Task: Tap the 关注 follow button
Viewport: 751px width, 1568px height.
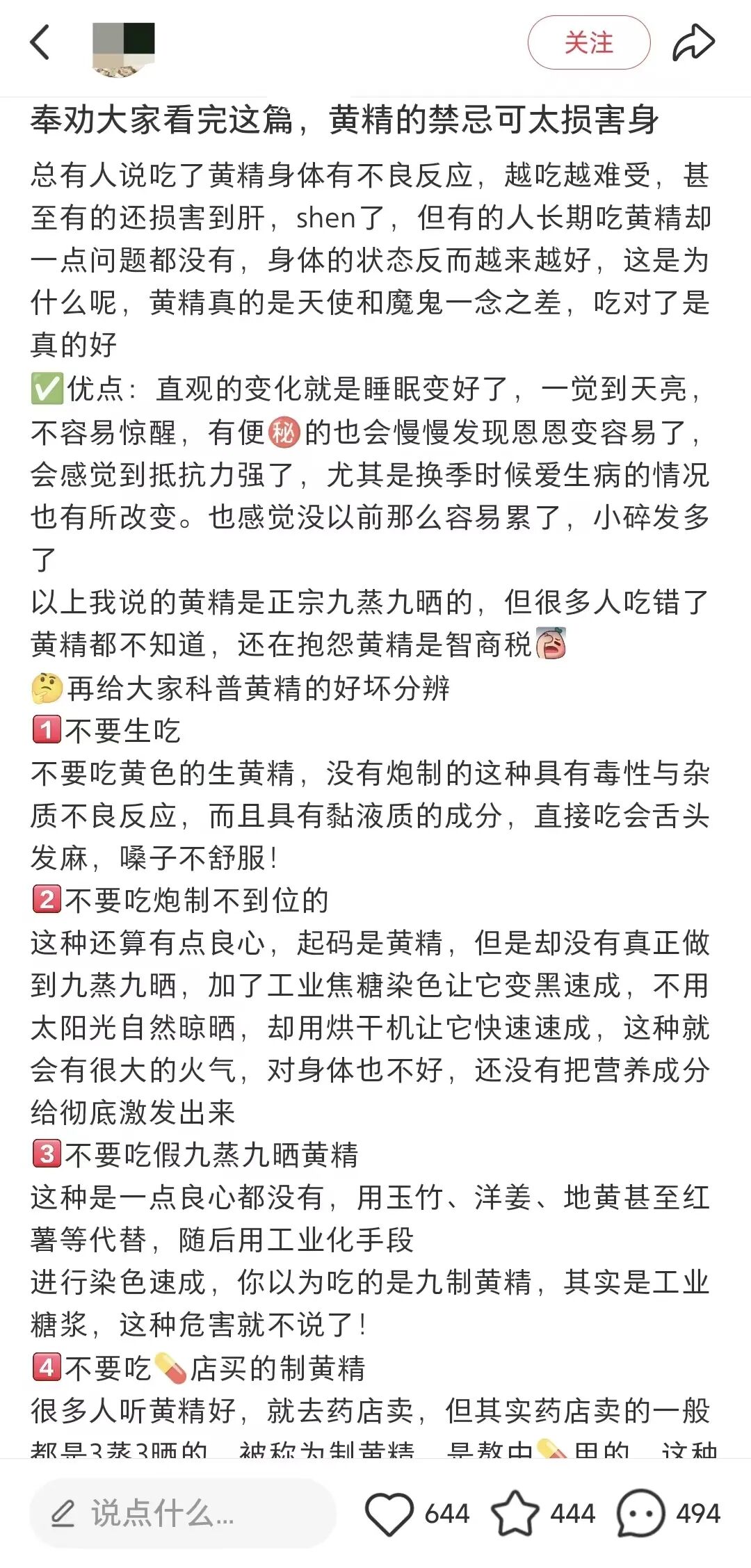Action: [x=588, y=42]
